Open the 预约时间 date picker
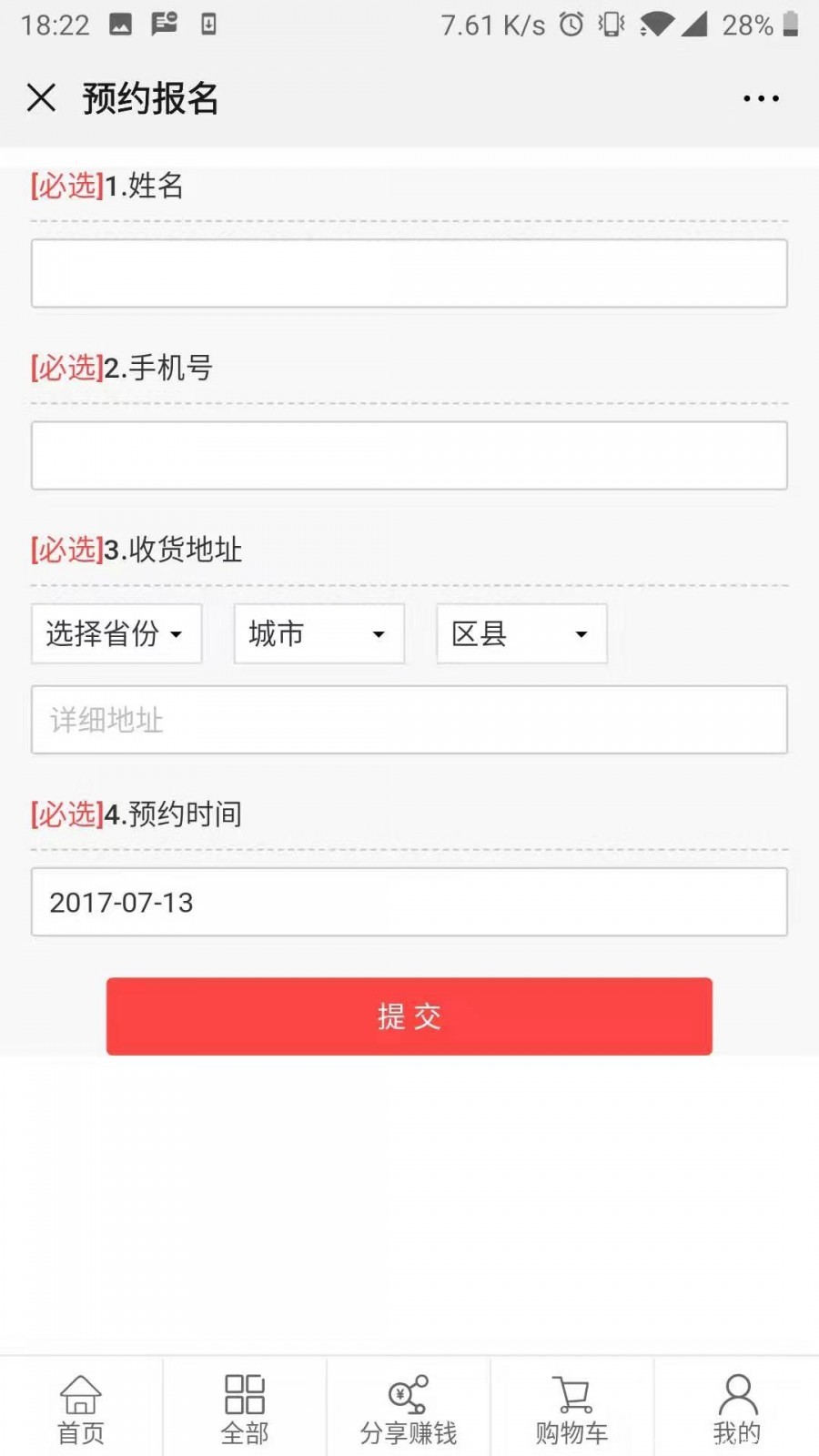The height and width of the screenshot is (1456, 819). point(409,902)
